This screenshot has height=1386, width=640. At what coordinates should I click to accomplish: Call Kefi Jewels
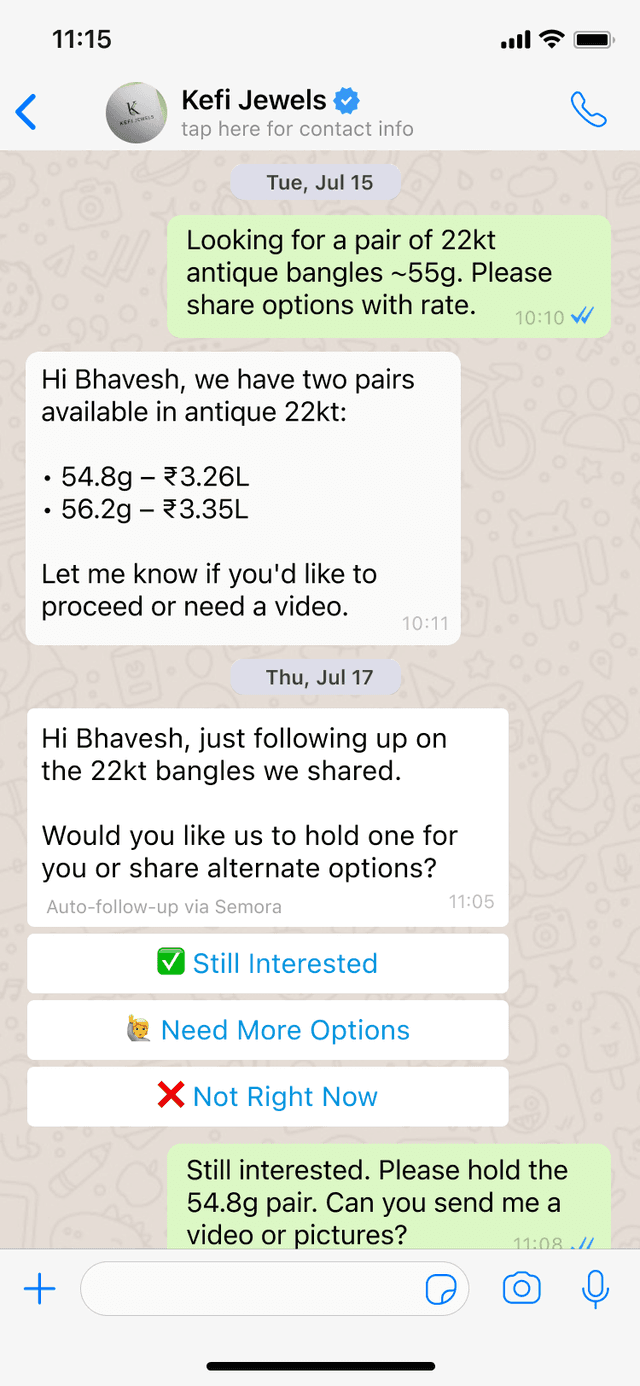coord(588,110)
